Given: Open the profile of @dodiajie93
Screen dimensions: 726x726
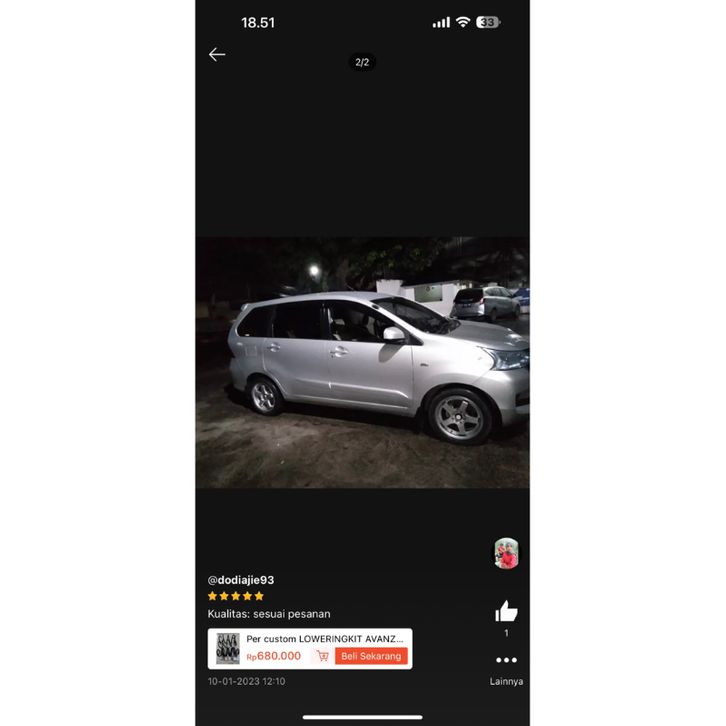Looking at the screenshot, I should pos(241,580).
